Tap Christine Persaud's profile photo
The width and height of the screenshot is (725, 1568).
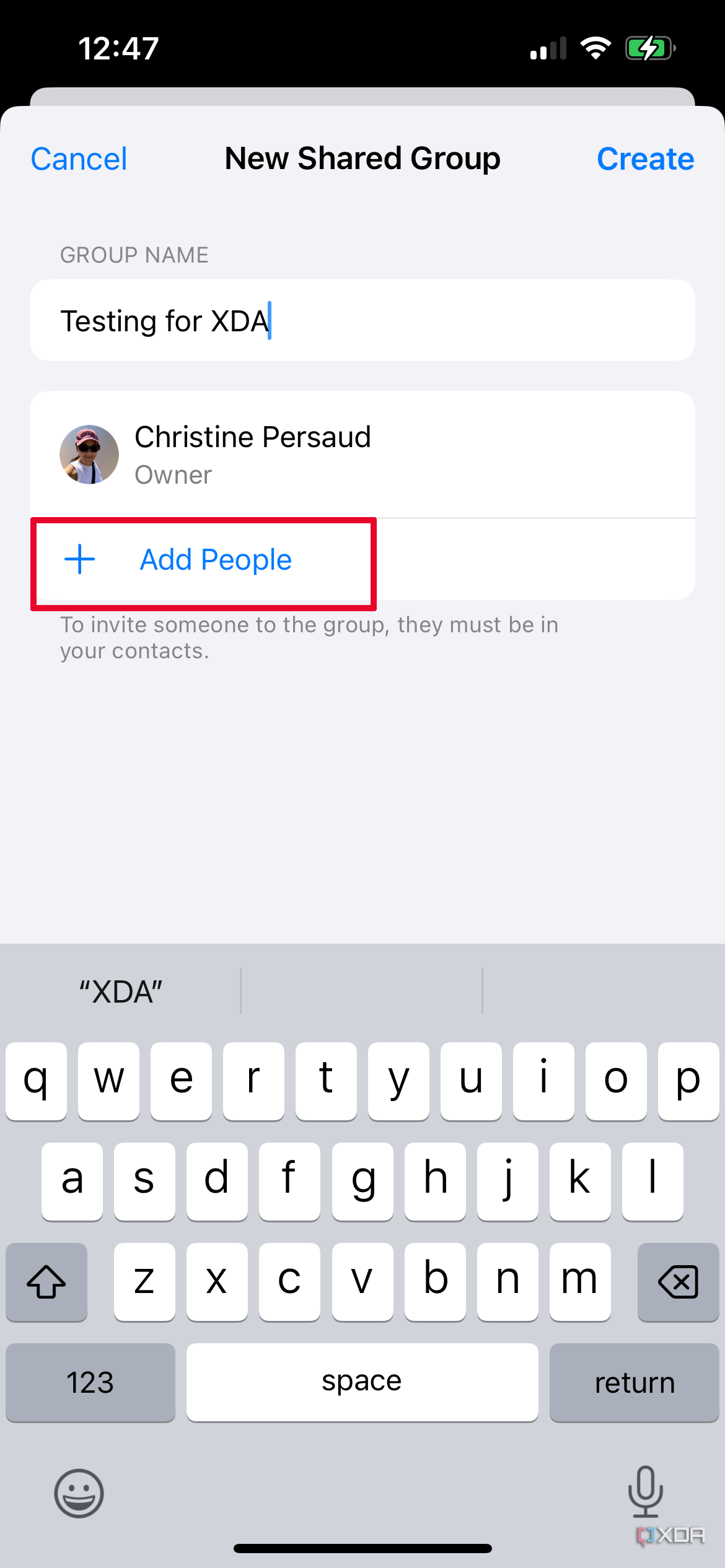(x=89, y=454)
